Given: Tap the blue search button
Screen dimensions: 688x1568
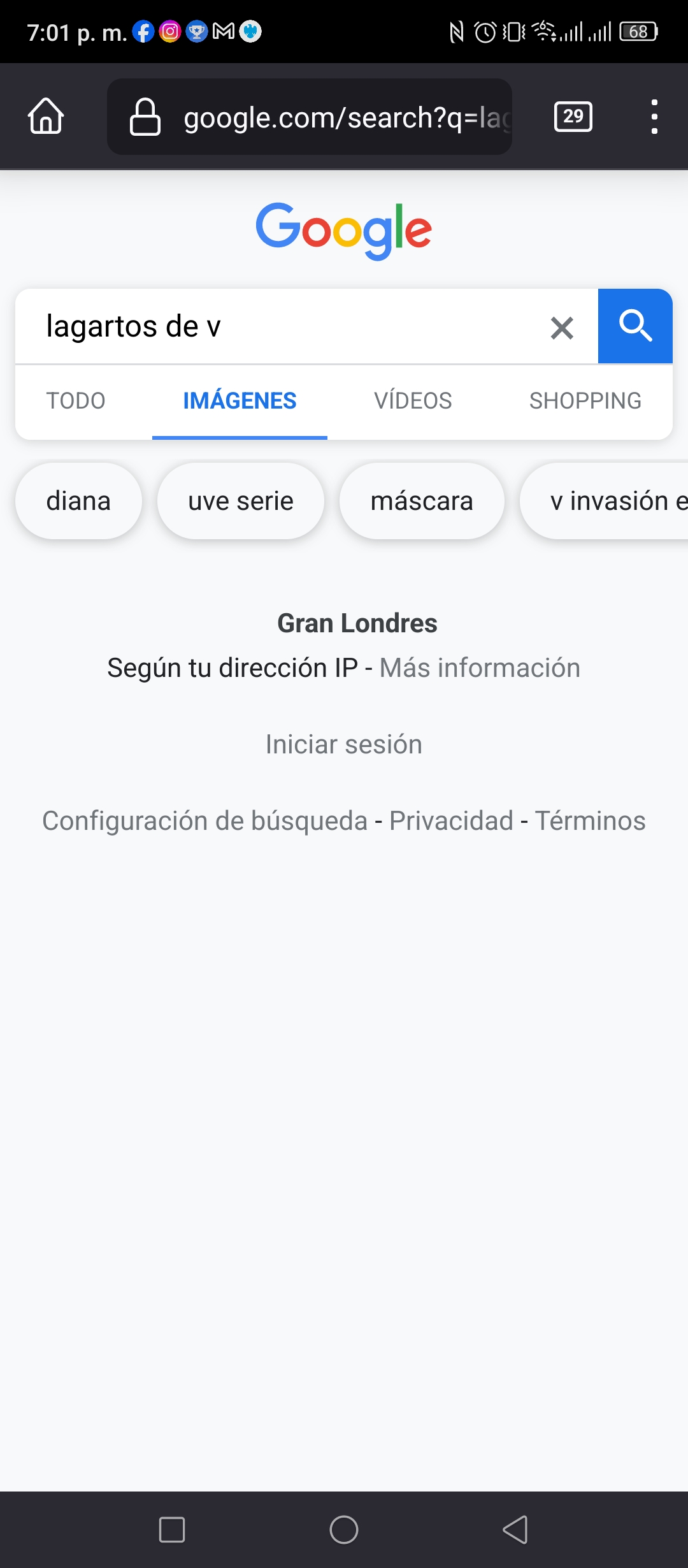Looking at the screenshot, I should 635,326.
